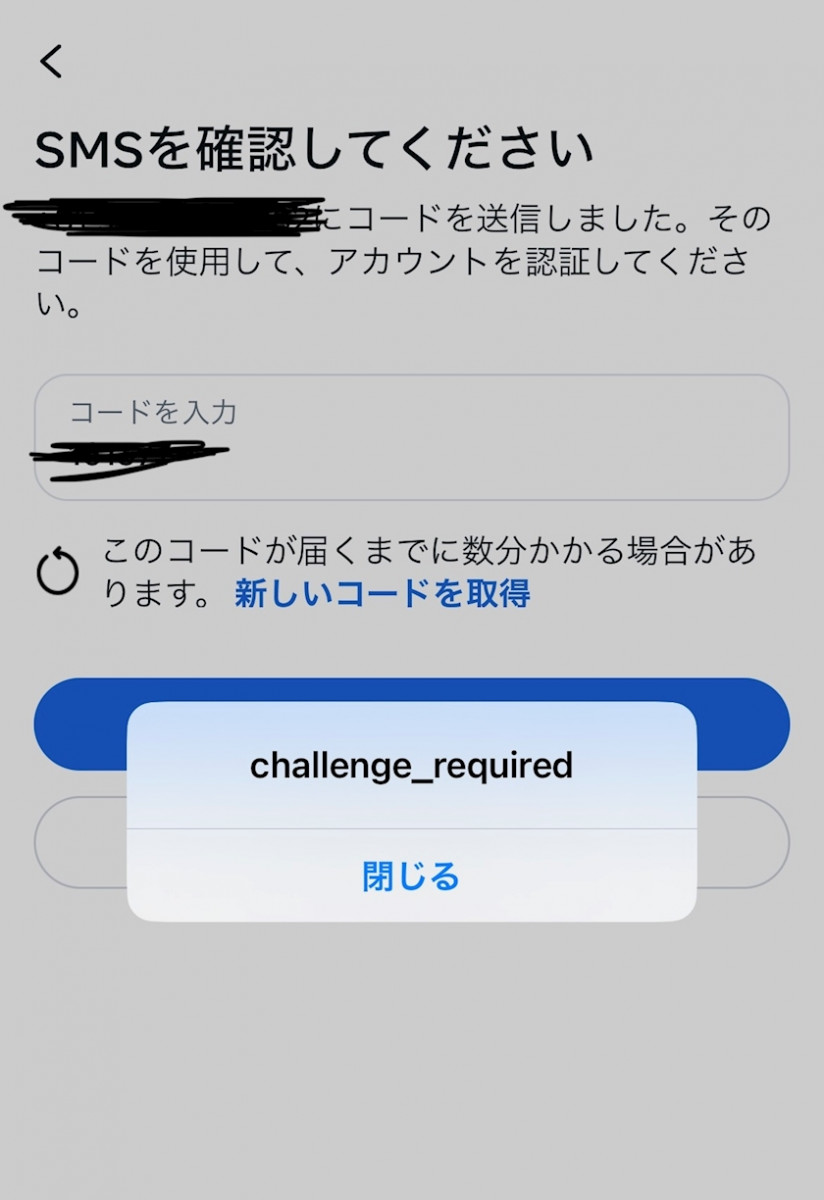Viewport: 824px width, 1200px height.
Task: Close the challenge_required popup
Action: tap(411, 878)
